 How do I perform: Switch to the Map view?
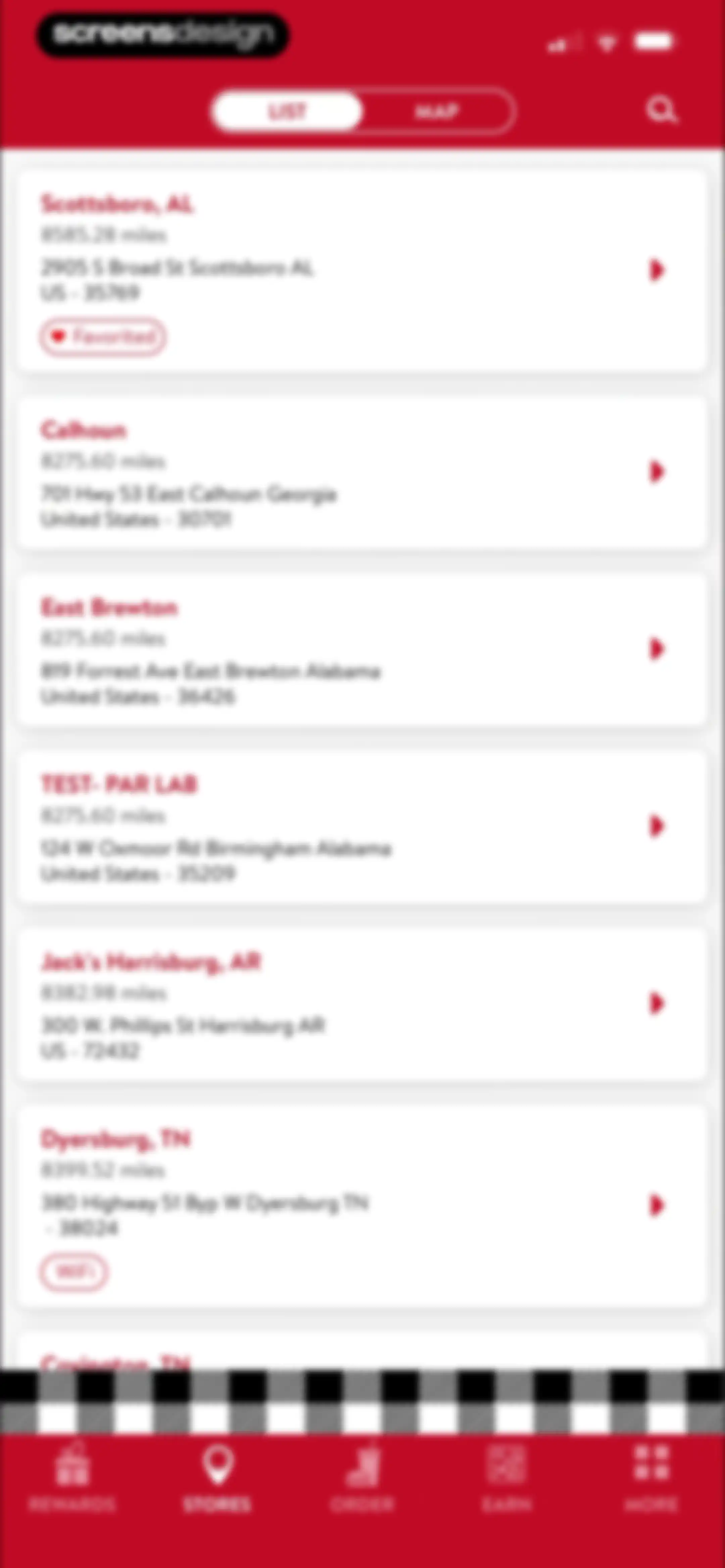(437, 111)
